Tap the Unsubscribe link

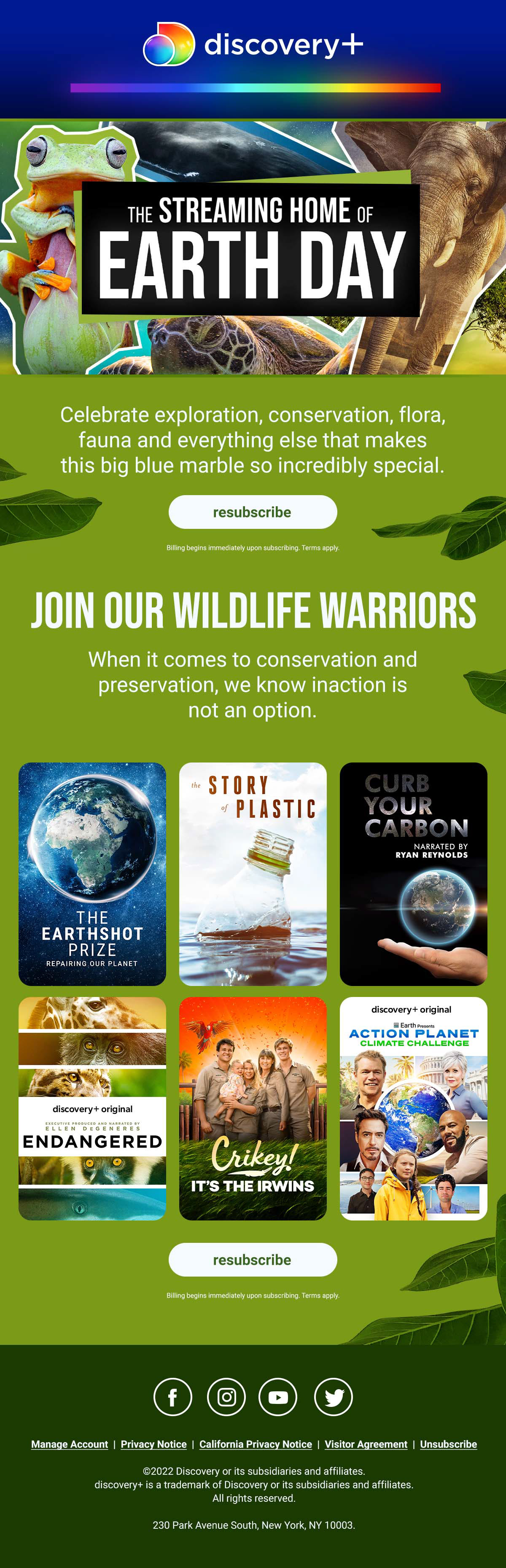click(449, 1444)
